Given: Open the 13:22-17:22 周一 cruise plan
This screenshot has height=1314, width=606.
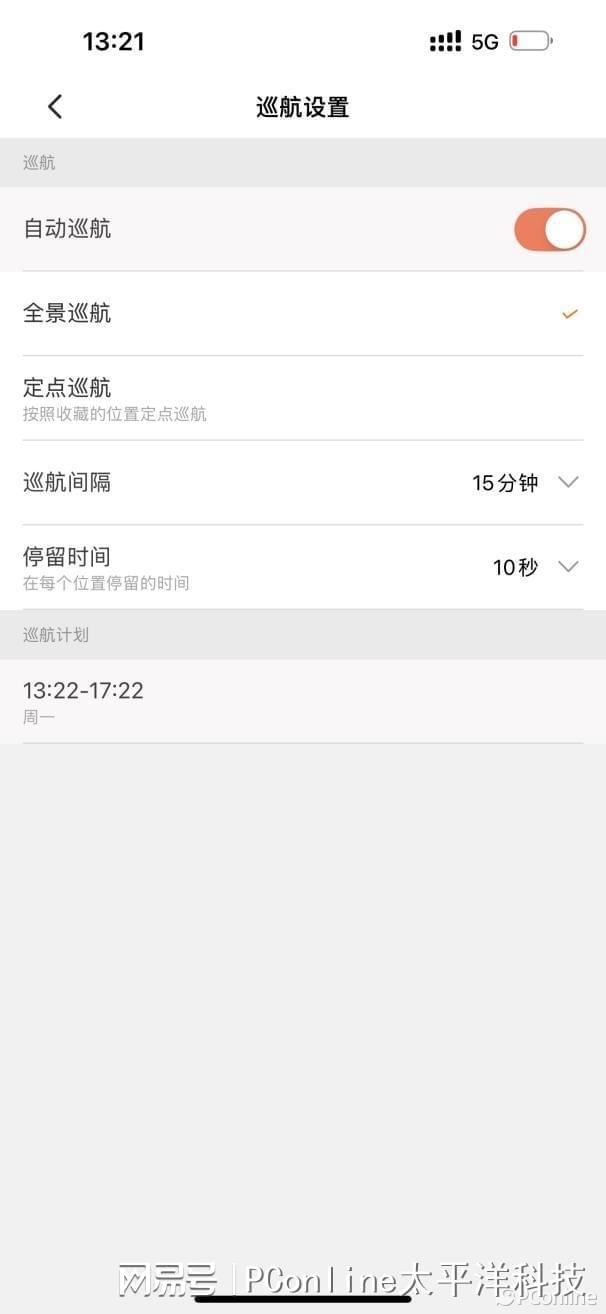Looking at the screenshot, I should tap(303, 701).
